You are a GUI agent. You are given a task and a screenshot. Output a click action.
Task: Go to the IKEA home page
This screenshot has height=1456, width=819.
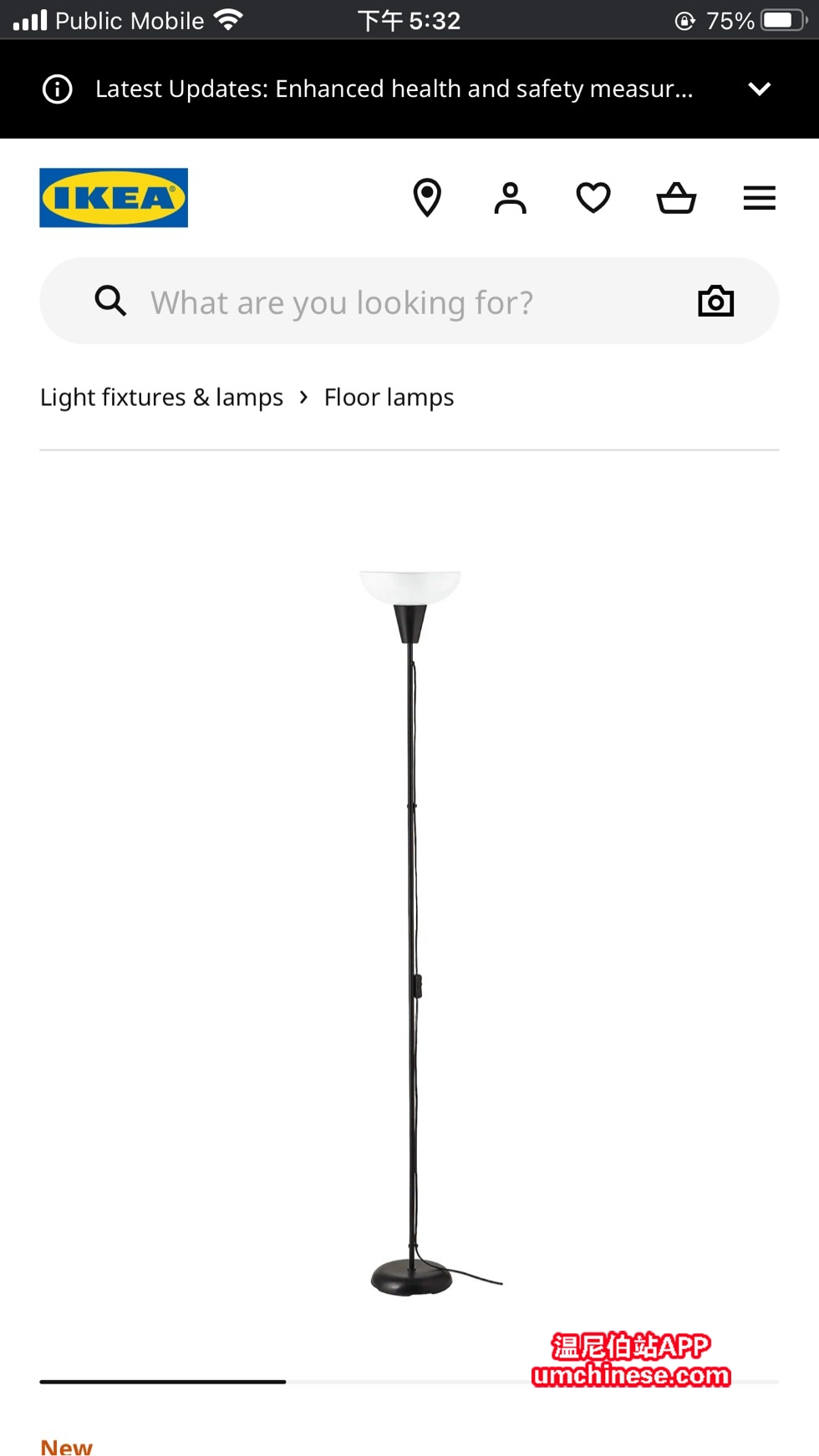[x=114, y=198]
